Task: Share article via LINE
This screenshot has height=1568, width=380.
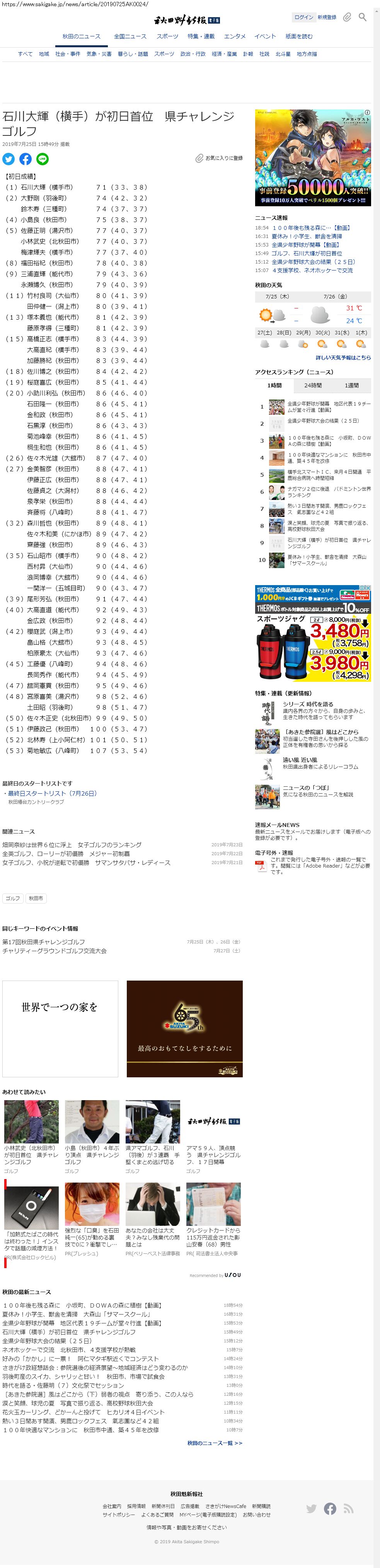Action: pyautogui.click(x=43, y=159)
